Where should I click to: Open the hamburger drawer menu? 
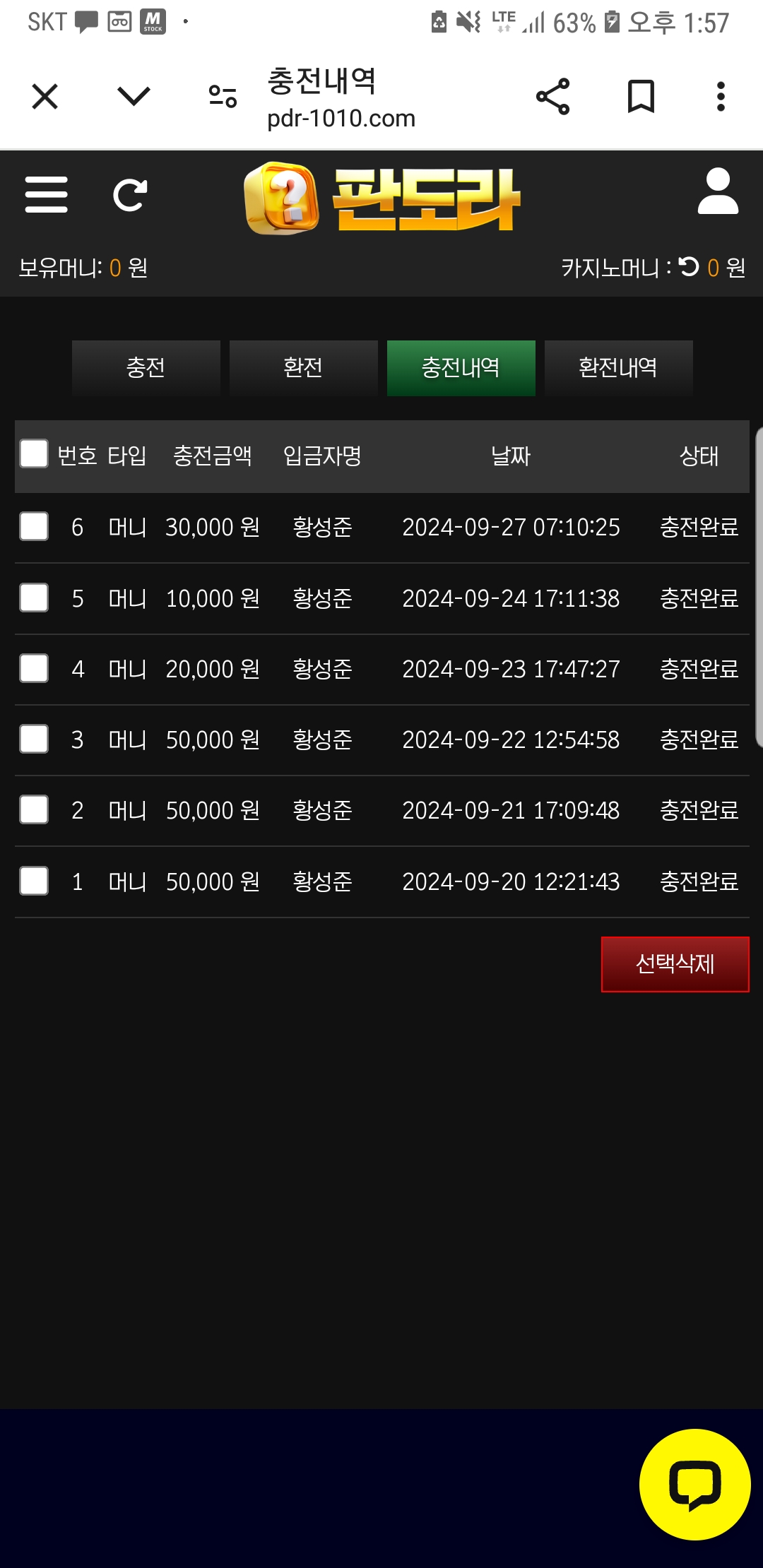point(47,195)
